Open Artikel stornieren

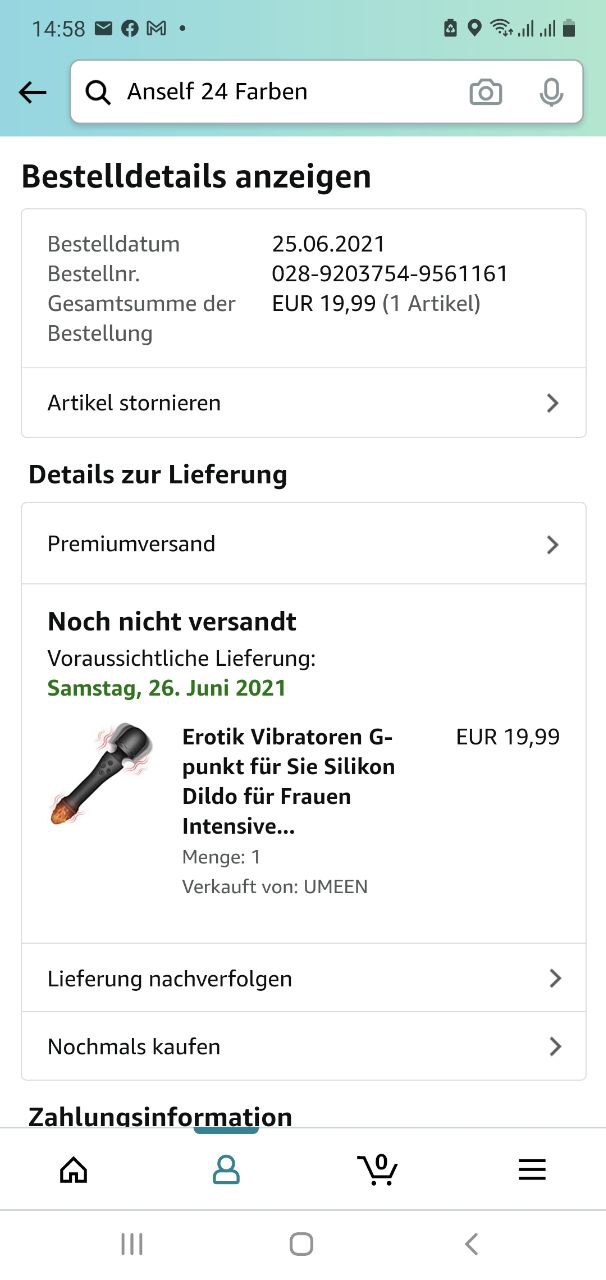tap(303, 403)
